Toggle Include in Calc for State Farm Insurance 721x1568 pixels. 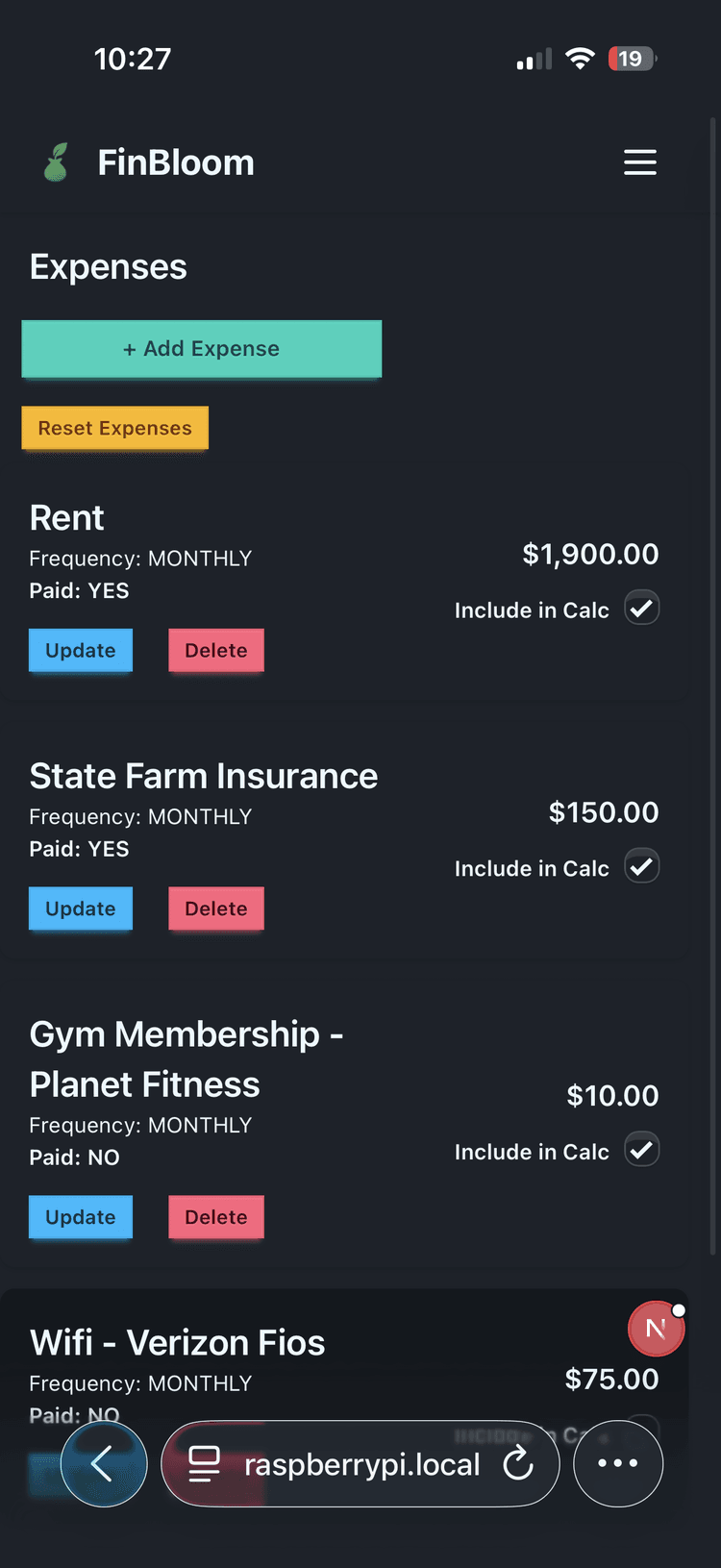pos(641,866)
